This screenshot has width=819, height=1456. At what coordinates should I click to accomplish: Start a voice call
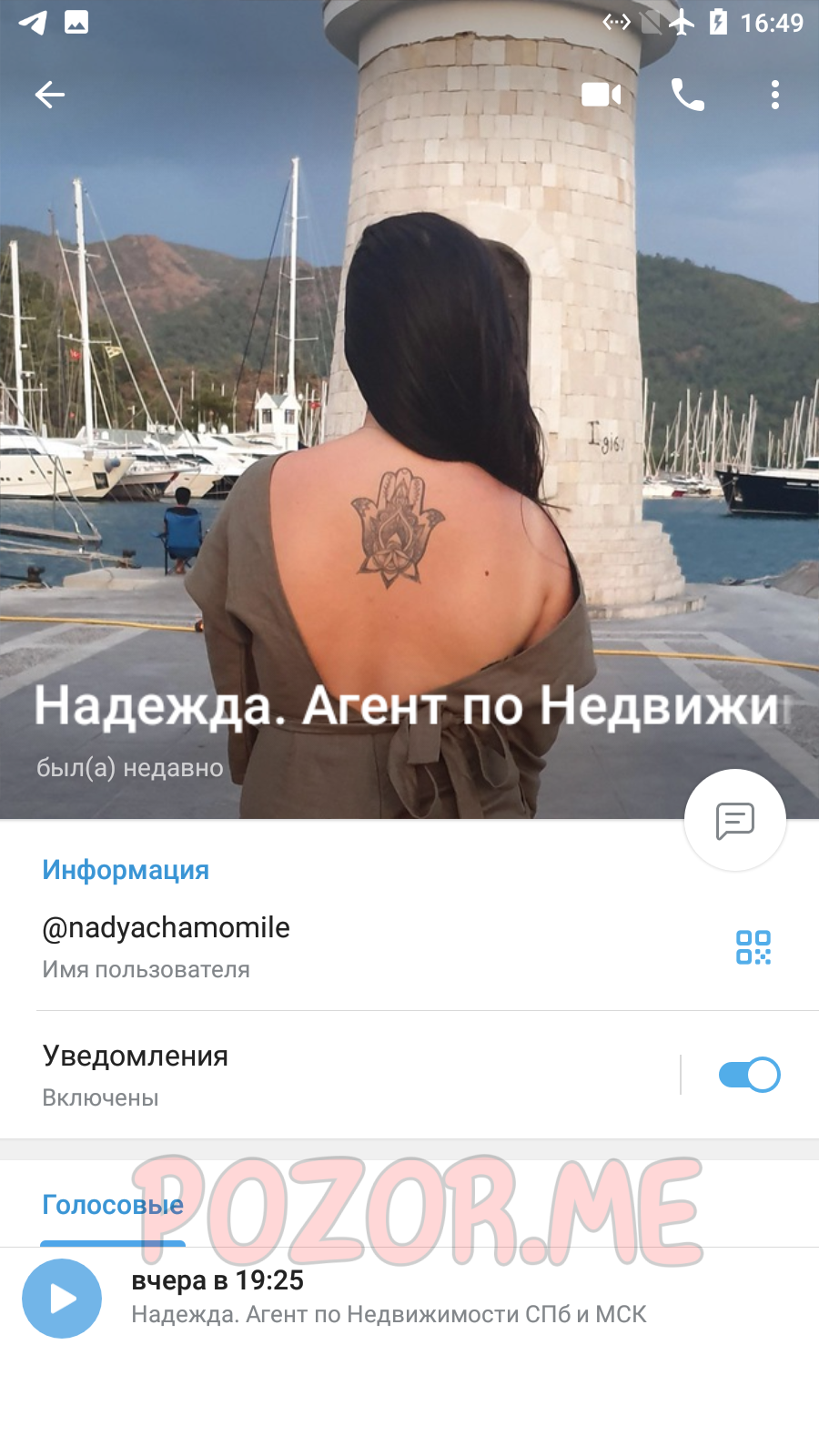[688, 95]
